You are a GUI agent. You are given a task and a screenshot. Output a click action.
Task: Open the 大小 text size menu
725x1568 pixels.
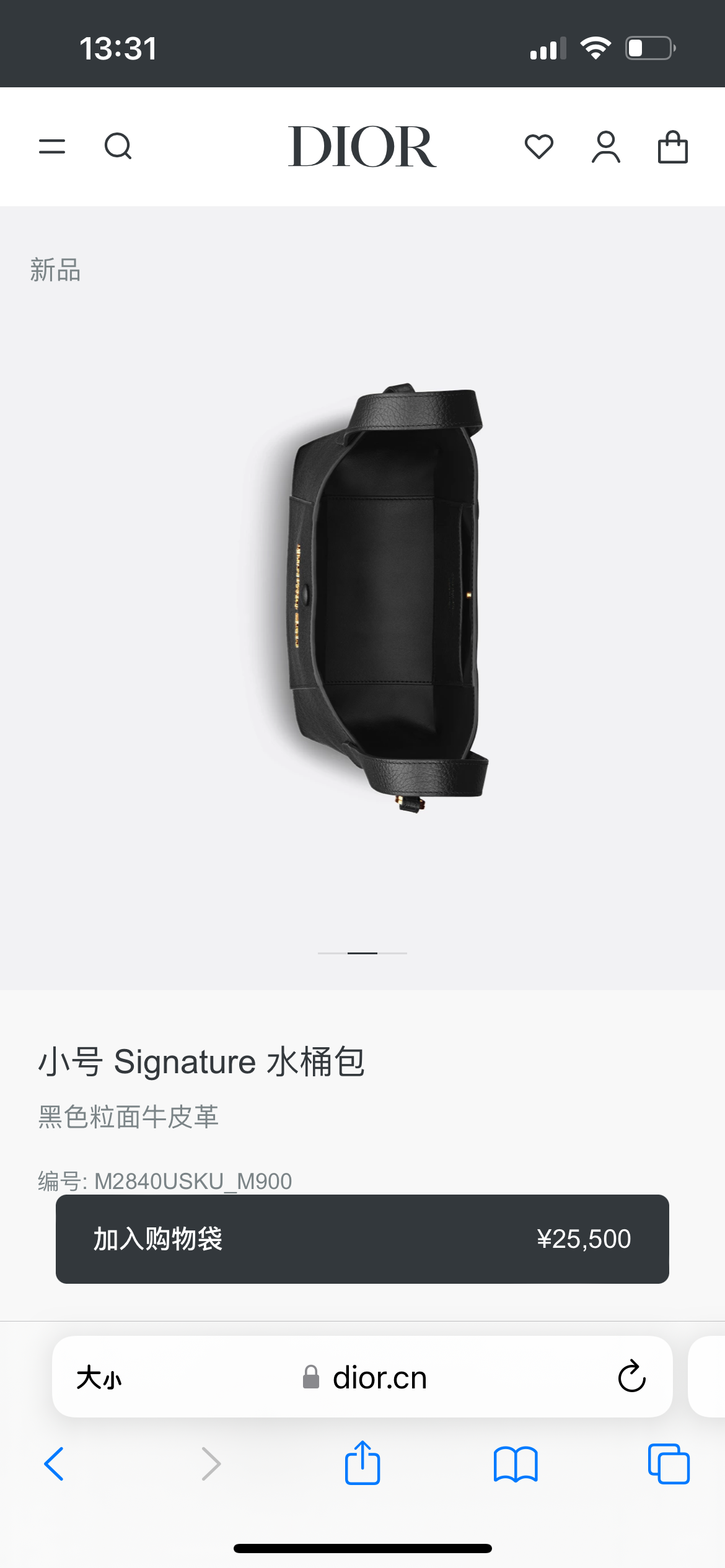99,1378
